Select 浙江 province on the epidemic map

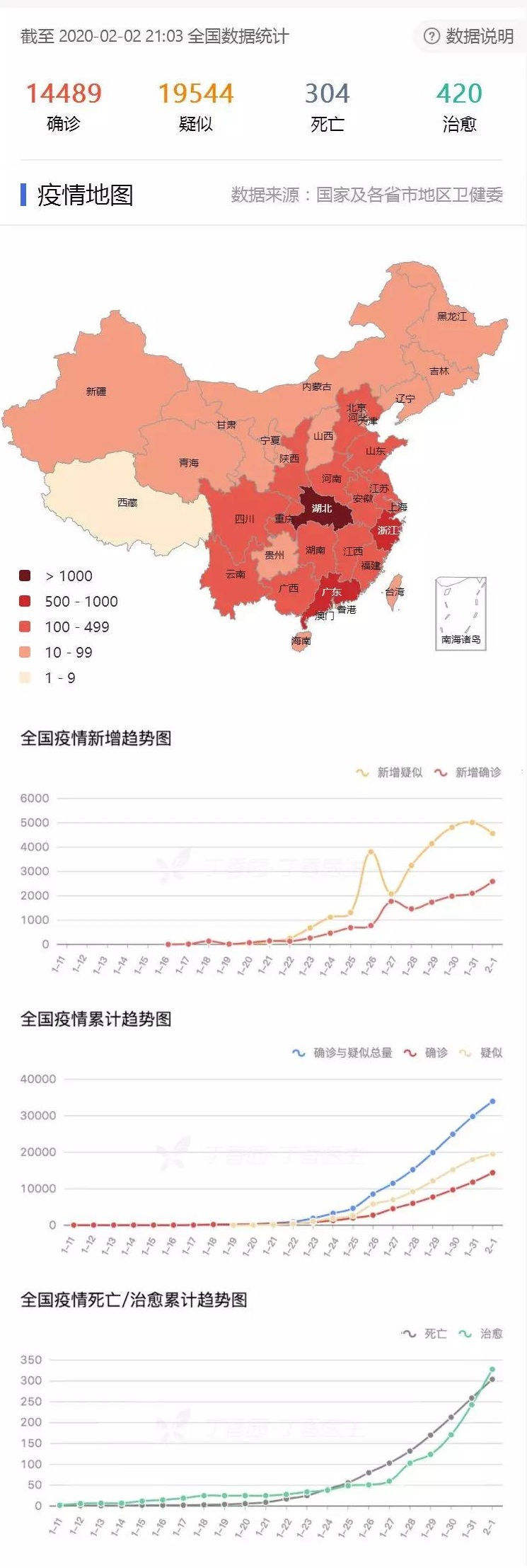coord(387,530)
